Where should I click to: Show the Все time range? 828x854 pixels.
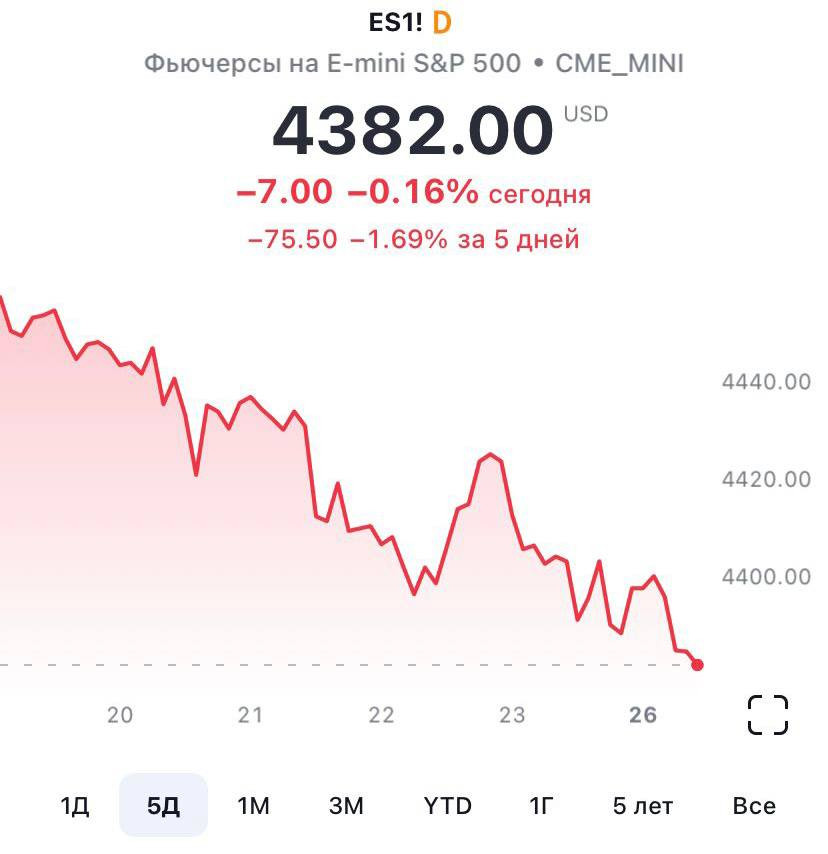[x=754, y=806]
